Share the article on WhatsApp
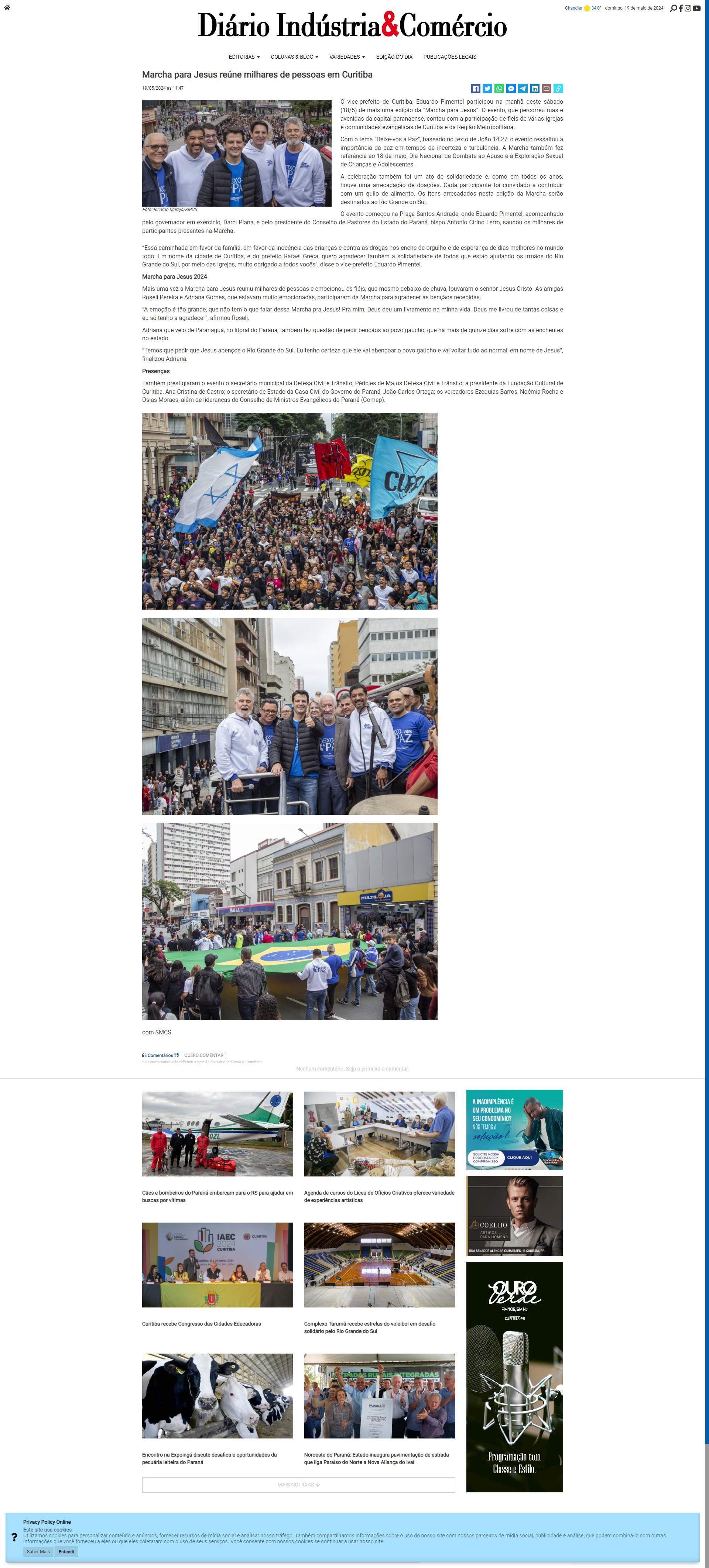The height and width of the screenshot is (1568, 709). (500, 89)
